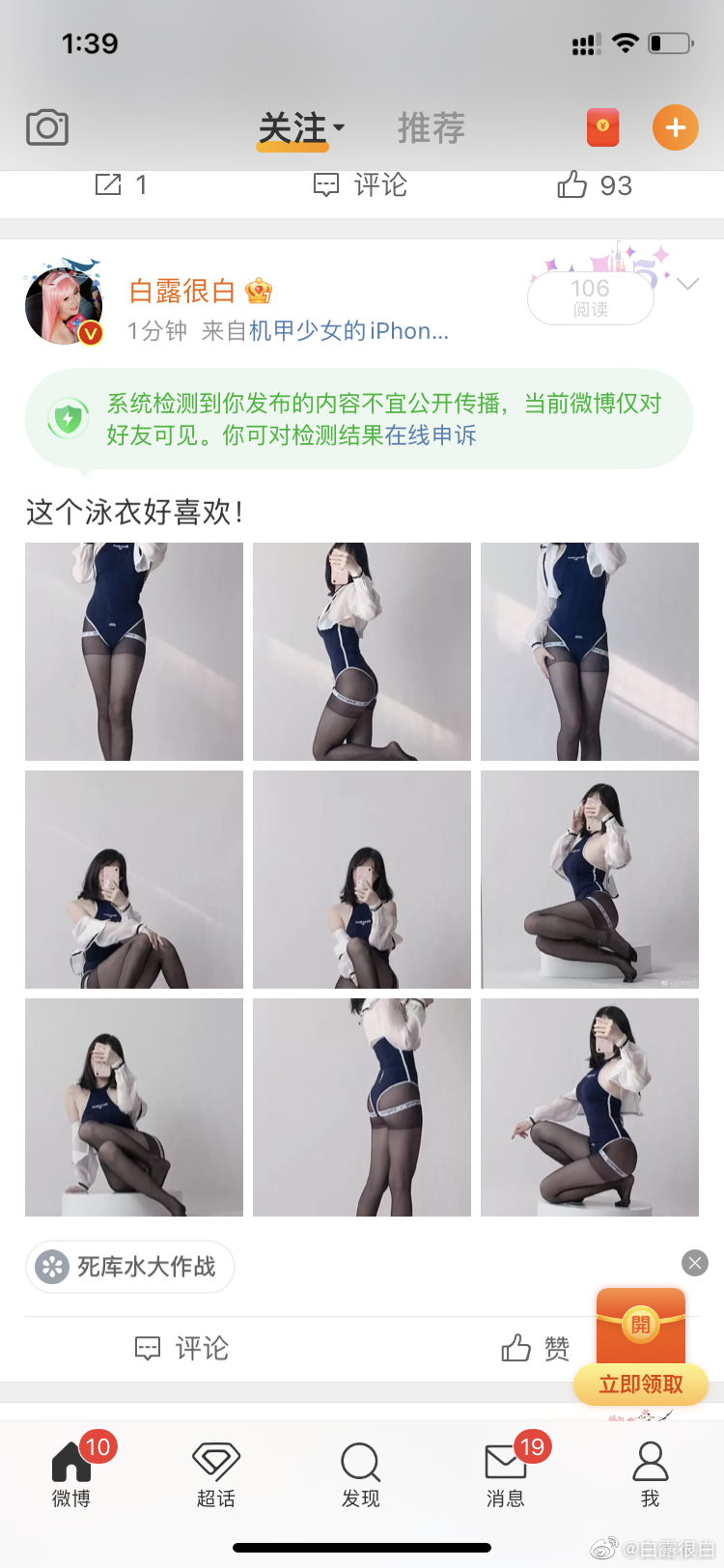Image resolution: width=724 pixels, height=1568 pixels.
Task: Expand the 关注 tab dropdown
Action: tap(339, 127)
